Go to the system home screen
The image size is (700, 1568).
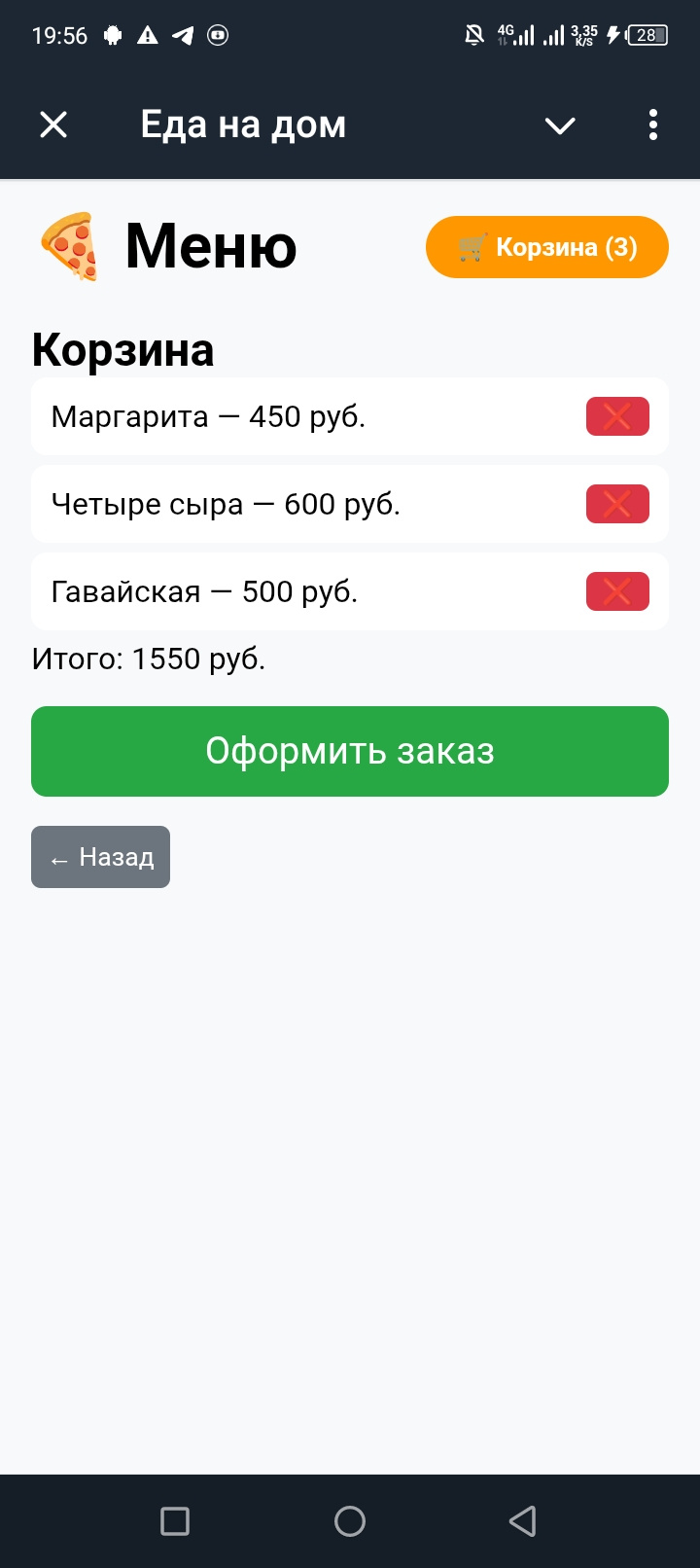point(350,1520)
